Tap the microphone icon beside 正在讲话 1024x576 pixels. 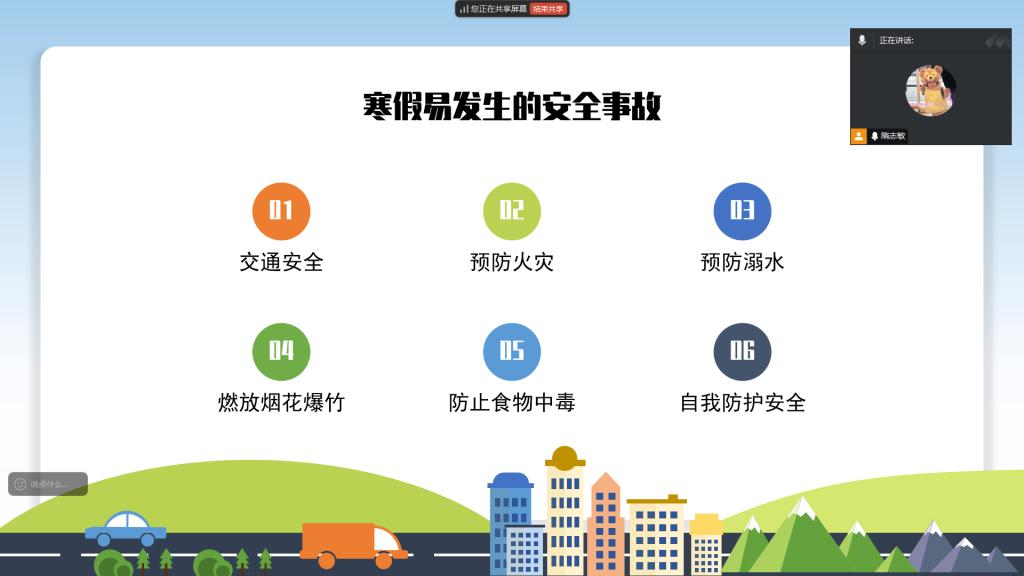coord(862,40)
